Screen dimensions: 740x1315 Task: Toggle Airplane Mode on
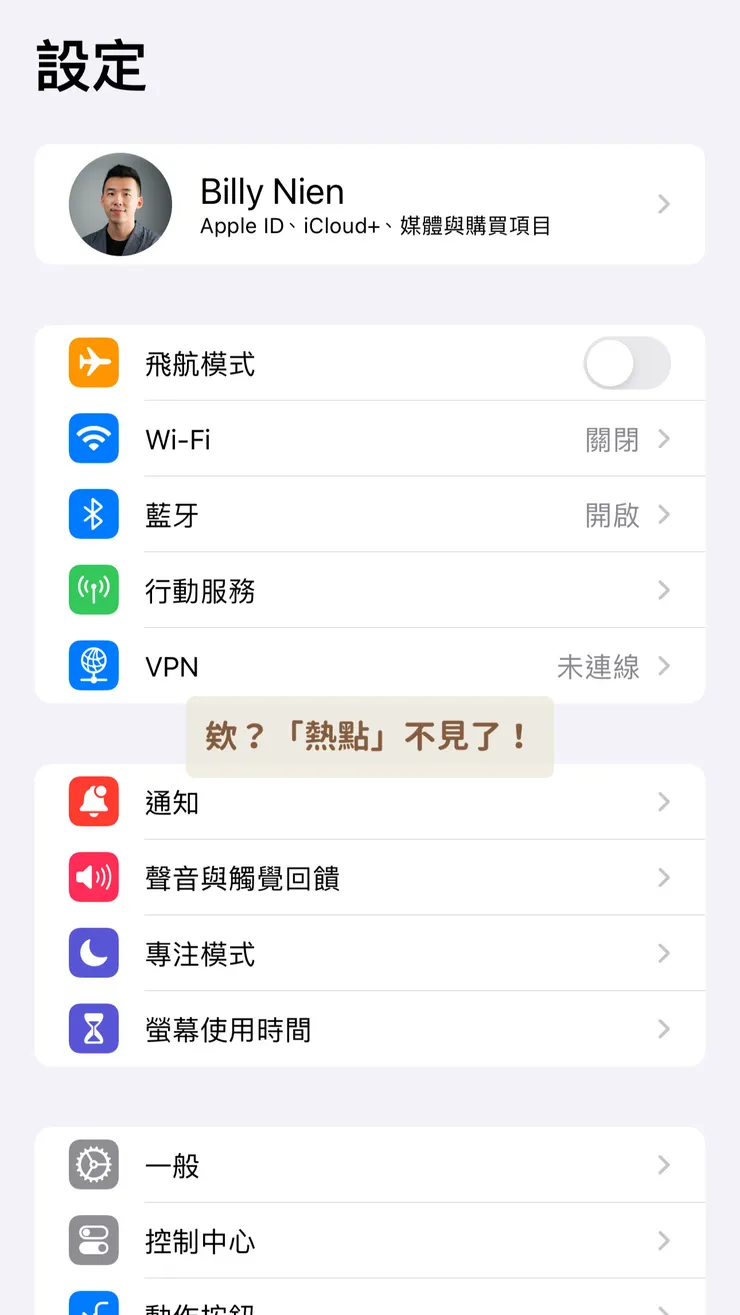pos(627,363)
